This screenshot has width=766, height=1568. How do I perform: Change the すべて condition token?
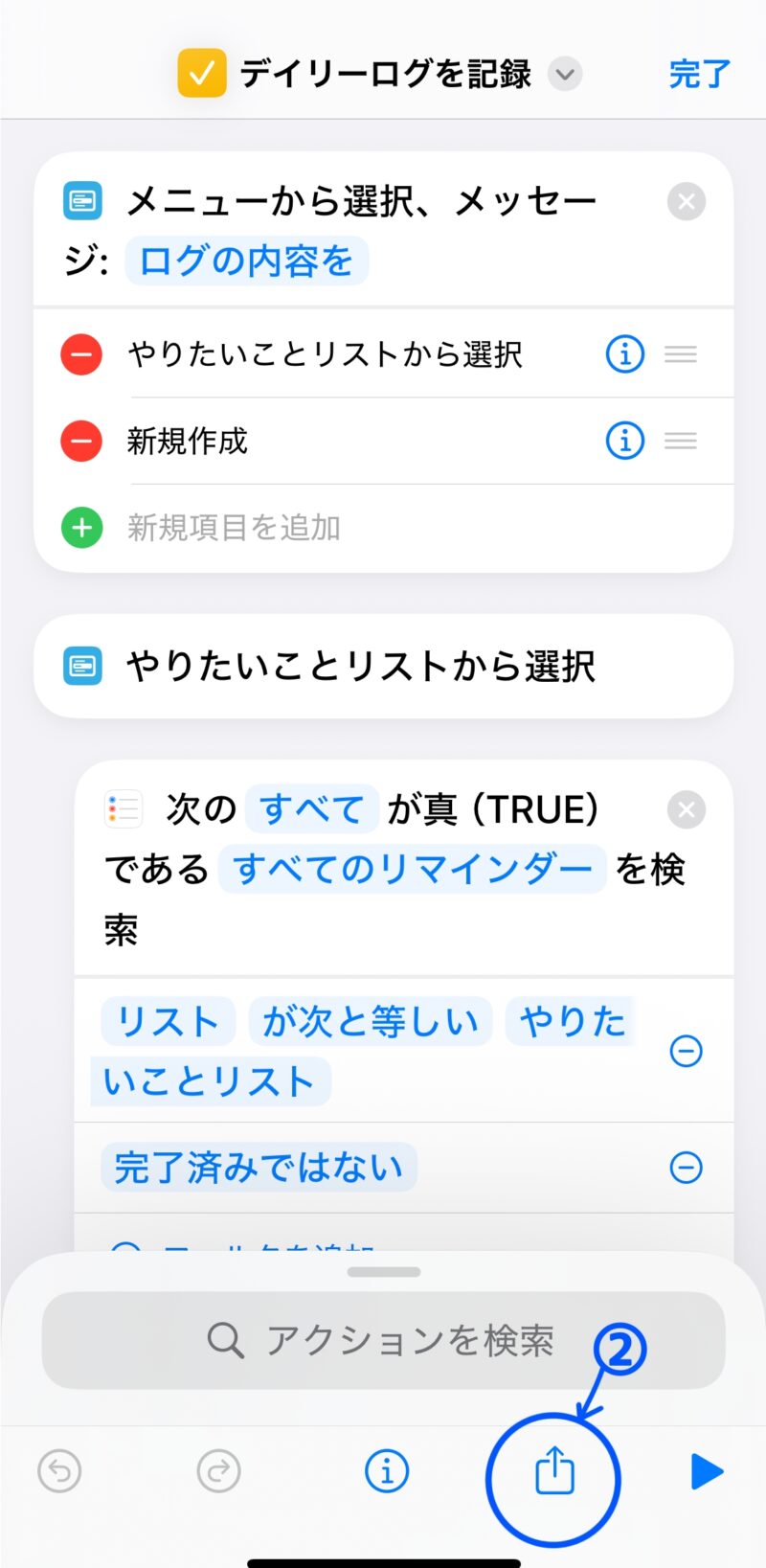(311, 809)
